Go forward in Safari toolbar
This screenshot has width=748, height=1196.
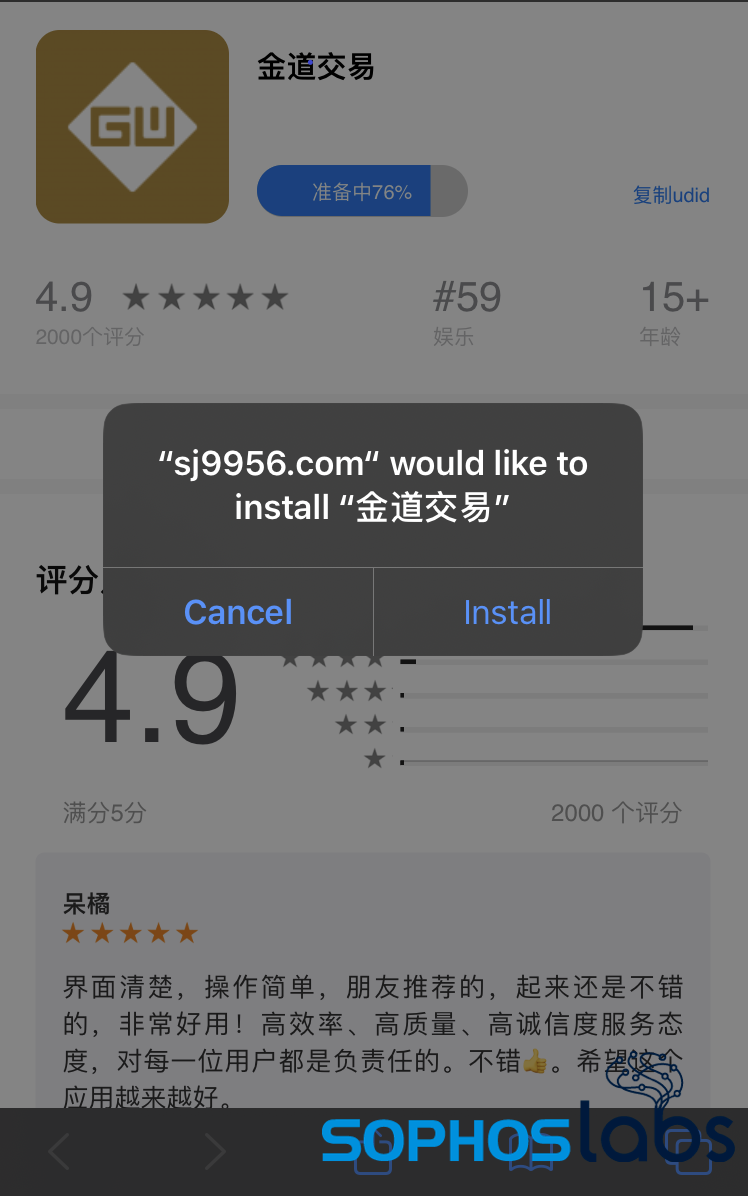click(x=214, y=1152)
